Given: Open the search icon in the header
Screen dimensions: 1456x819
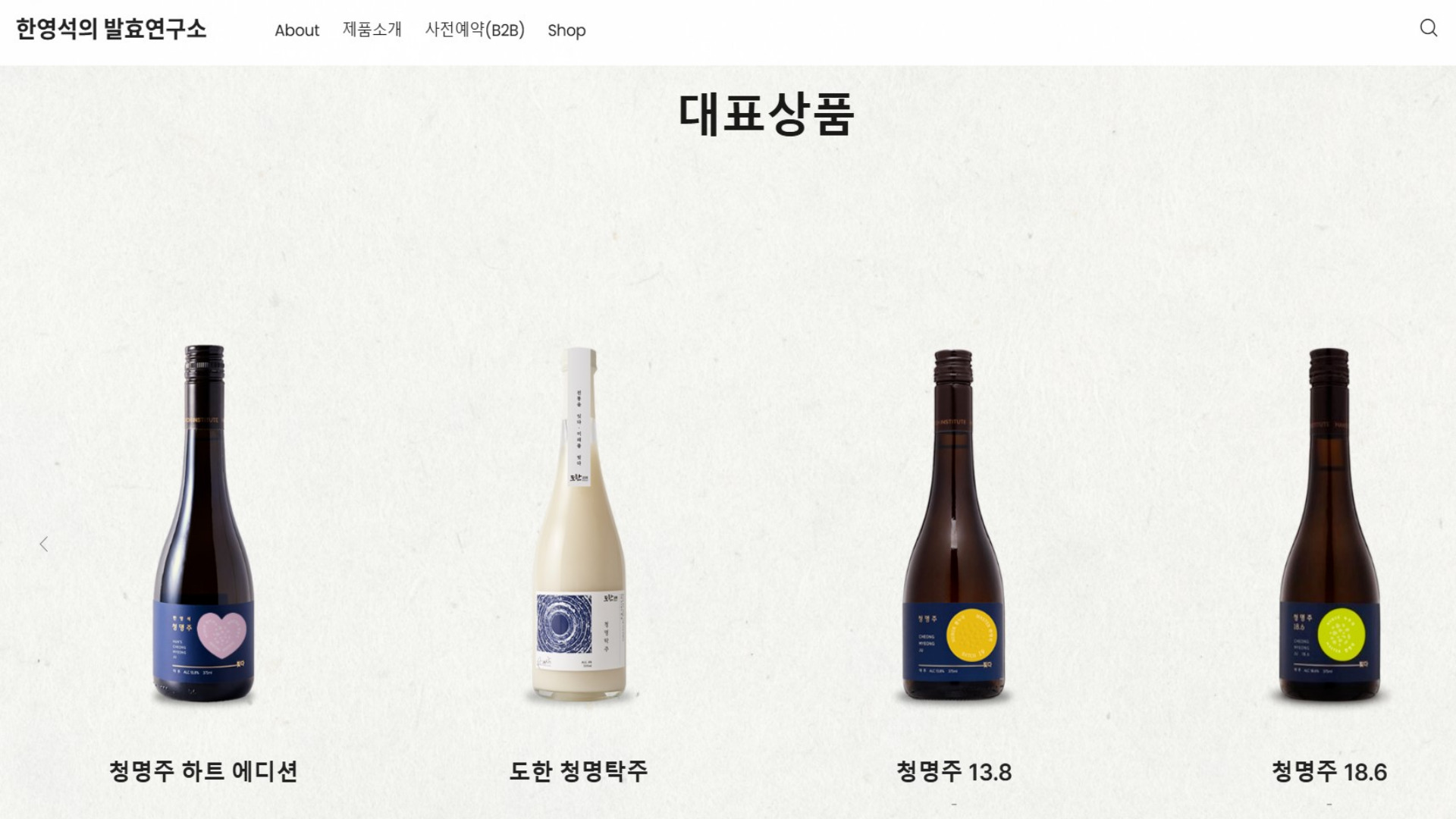Looking at the screenshot, I should [1428, 29].
